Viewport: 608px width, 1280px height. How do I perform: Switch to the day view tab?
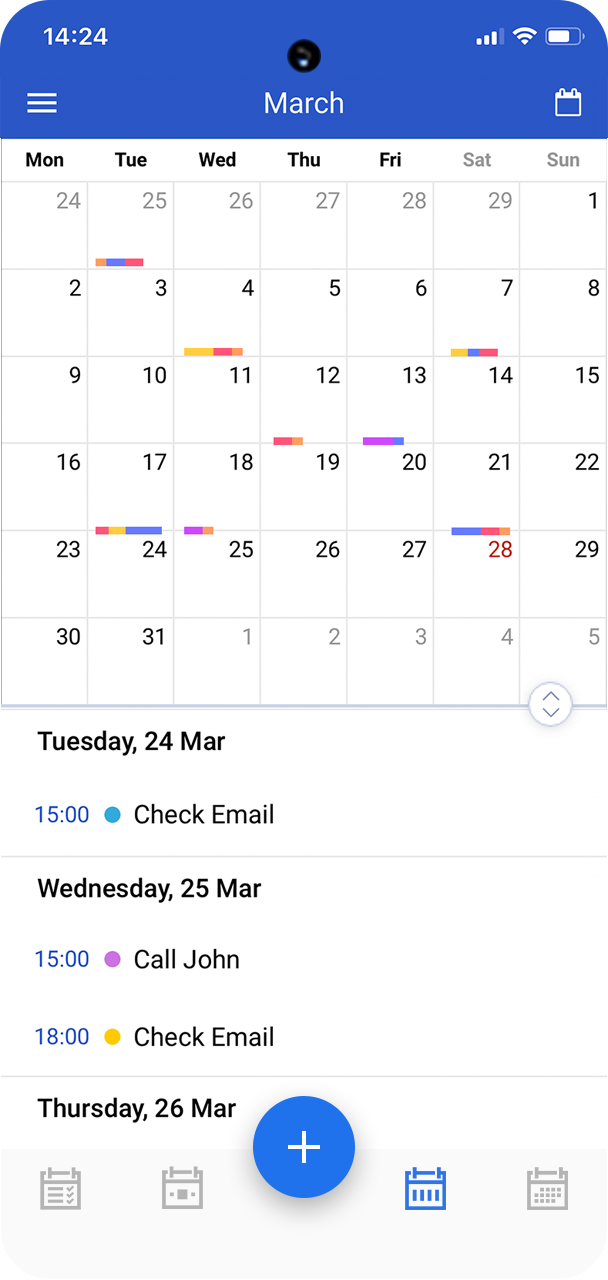pos(183,1189)
